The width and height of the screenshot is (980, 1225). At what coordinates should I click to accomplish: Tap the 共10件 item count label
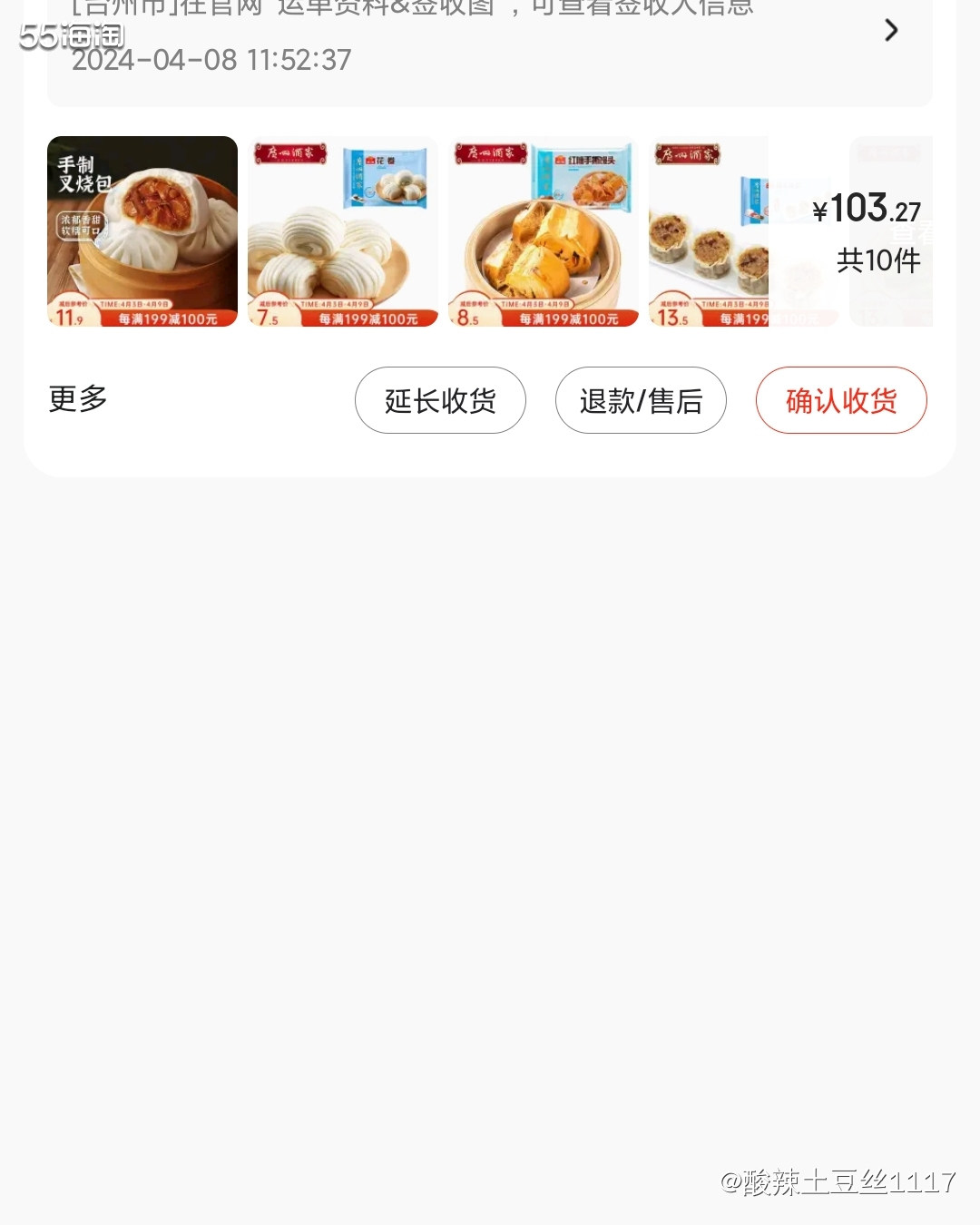tap(877, 260)
